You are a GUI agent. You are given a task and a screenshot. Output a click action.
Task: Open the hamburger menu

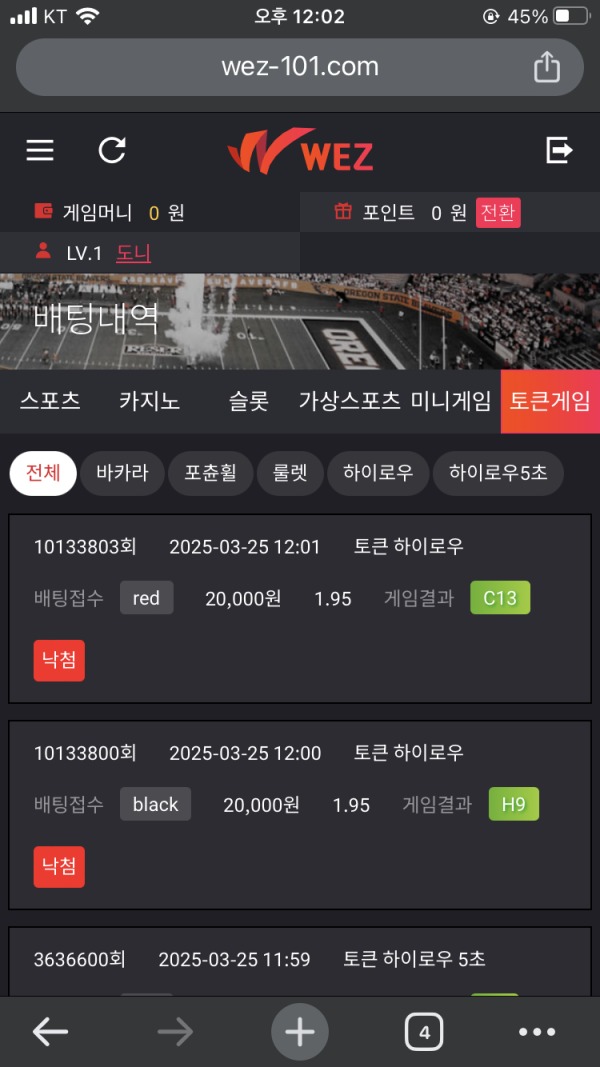[40, 150]
